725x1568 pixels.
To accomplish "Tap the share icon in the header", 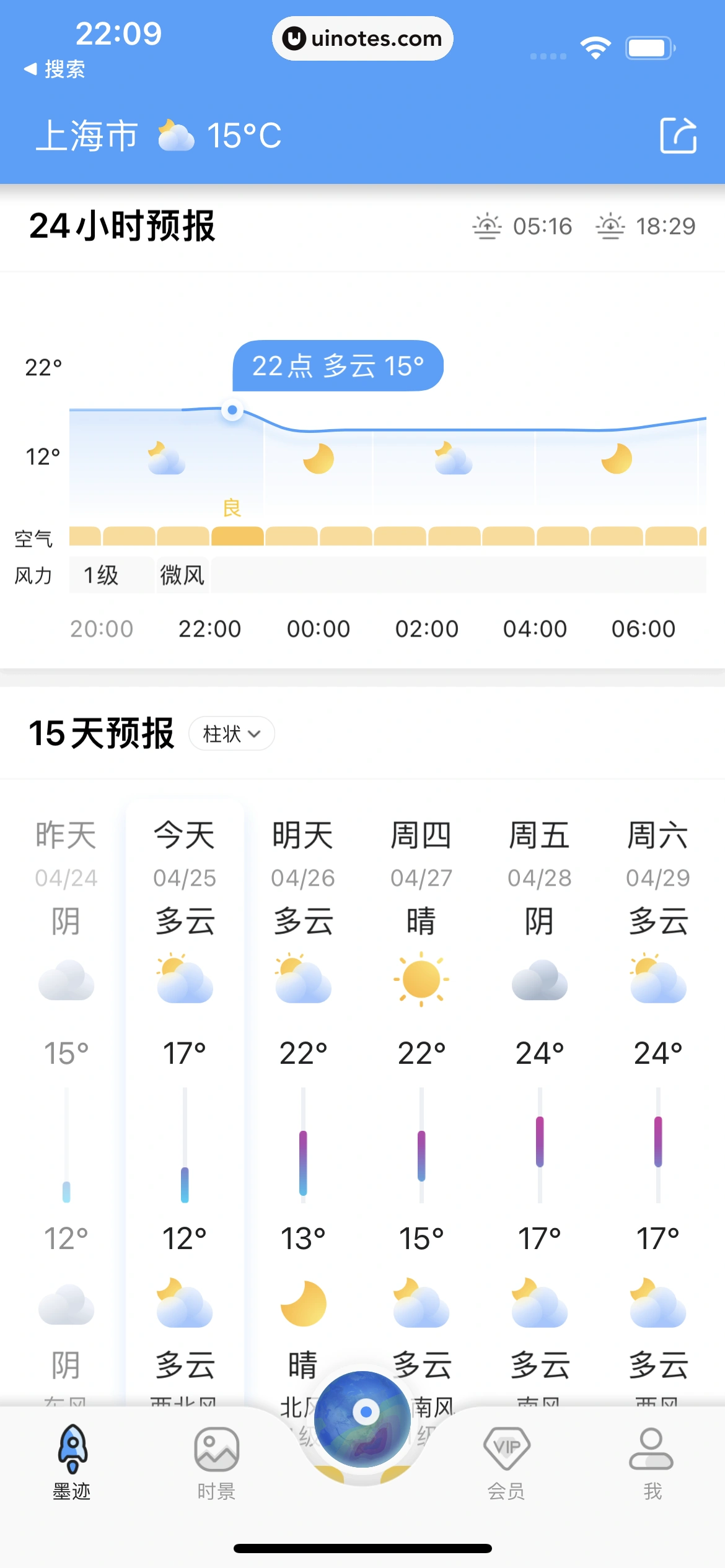I will (679, 136).
